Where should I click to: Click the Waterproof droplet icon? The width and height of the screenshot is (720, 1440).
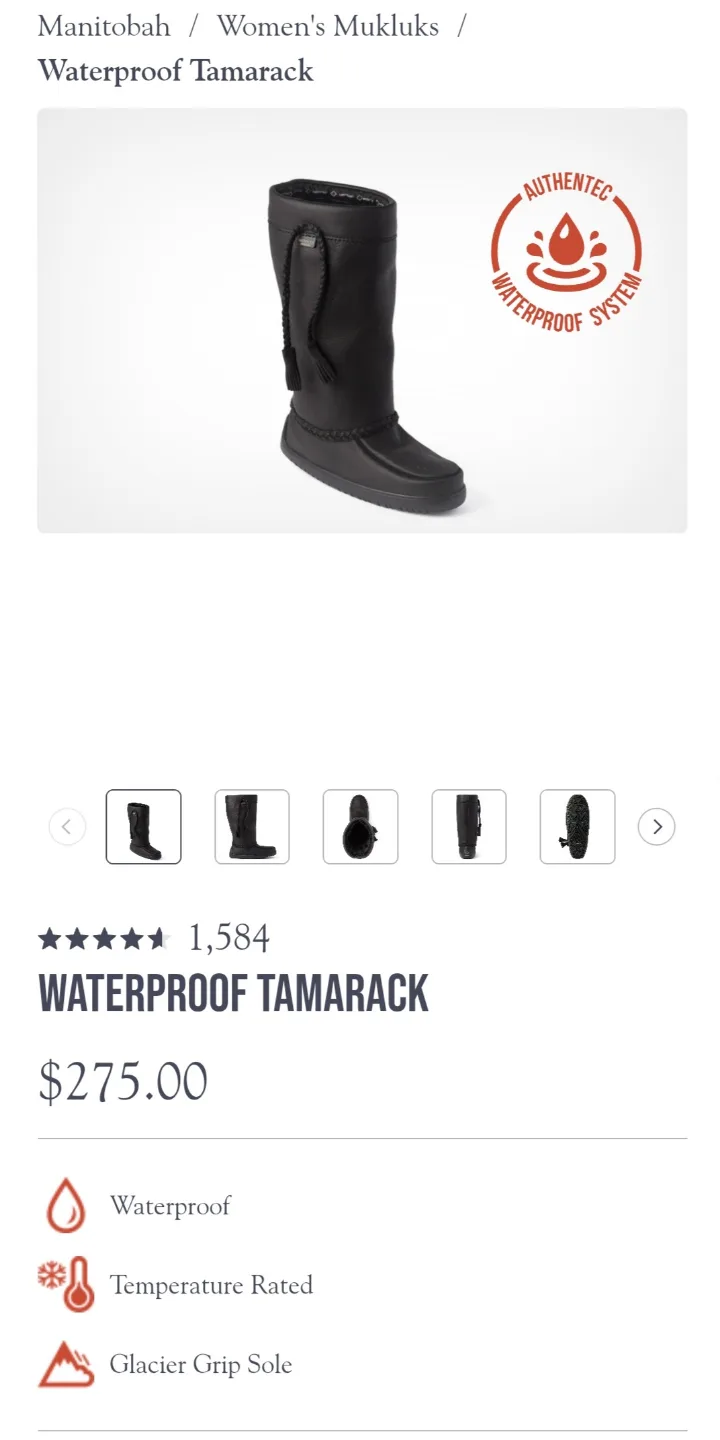(66, 1206)
